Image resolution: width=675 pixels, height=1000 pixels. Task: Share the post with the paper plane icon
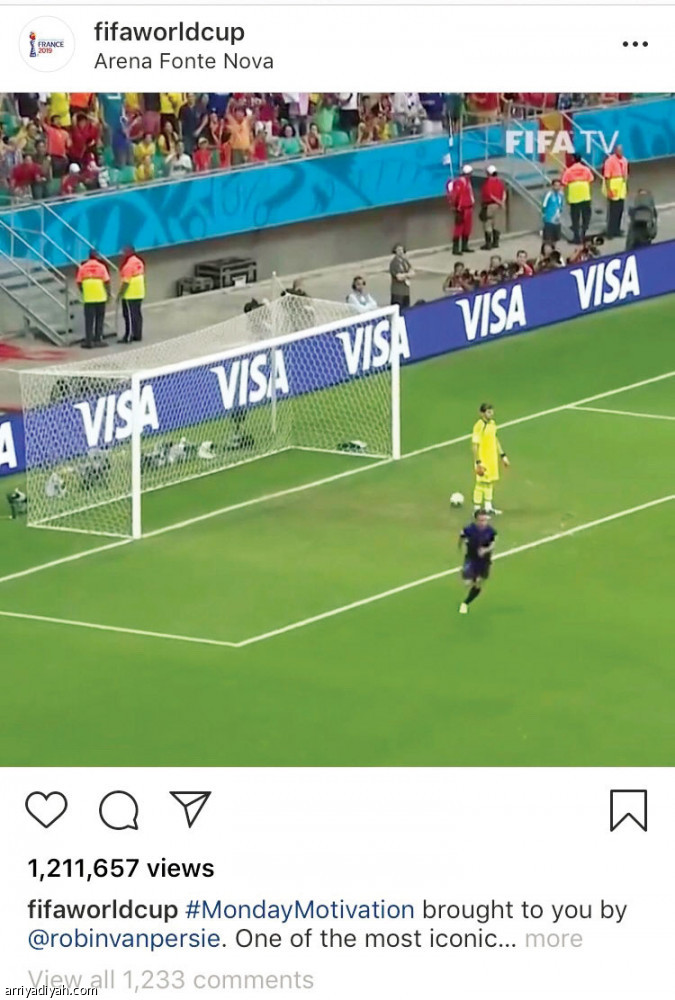pos(190,809)
